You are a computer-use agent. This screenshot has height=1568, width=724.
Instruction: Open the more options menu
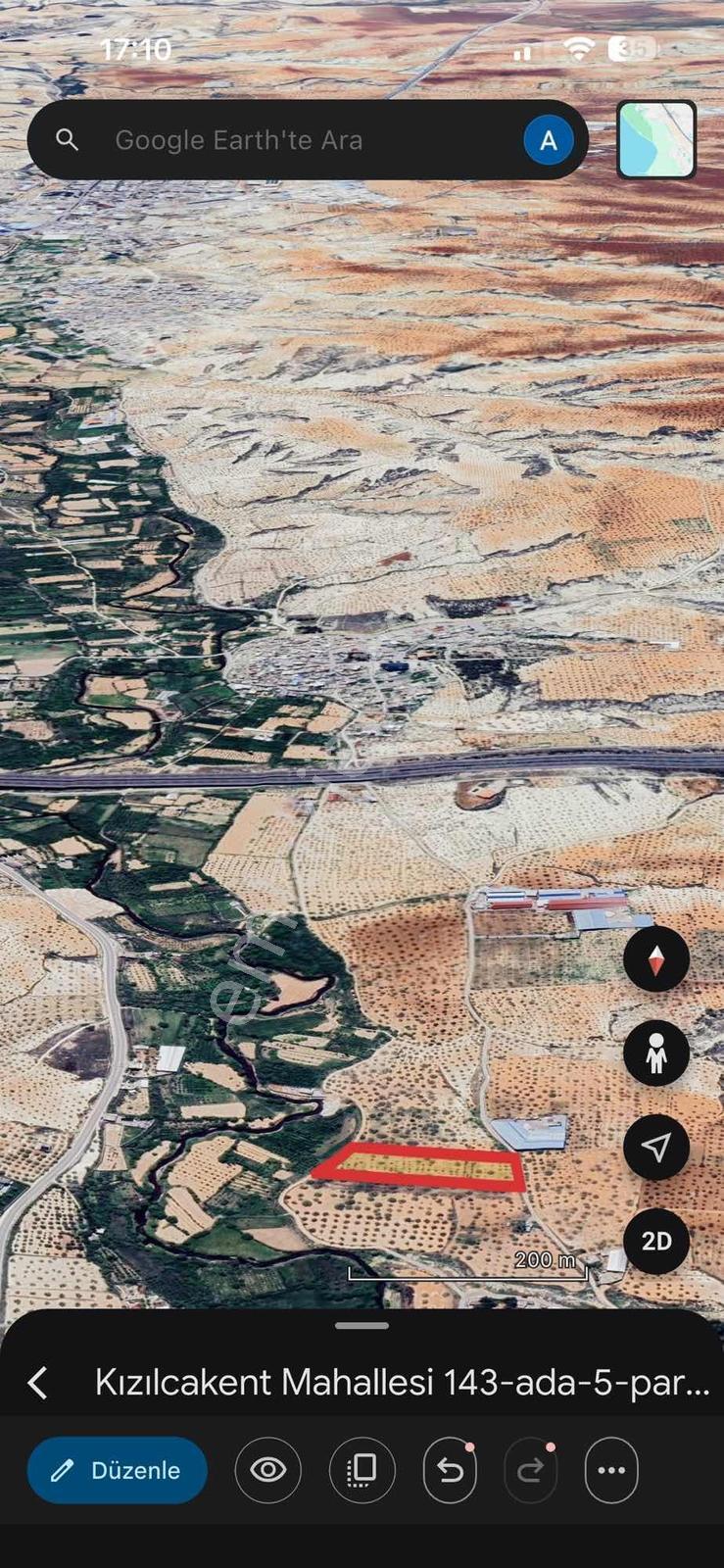click(611, 1470)
